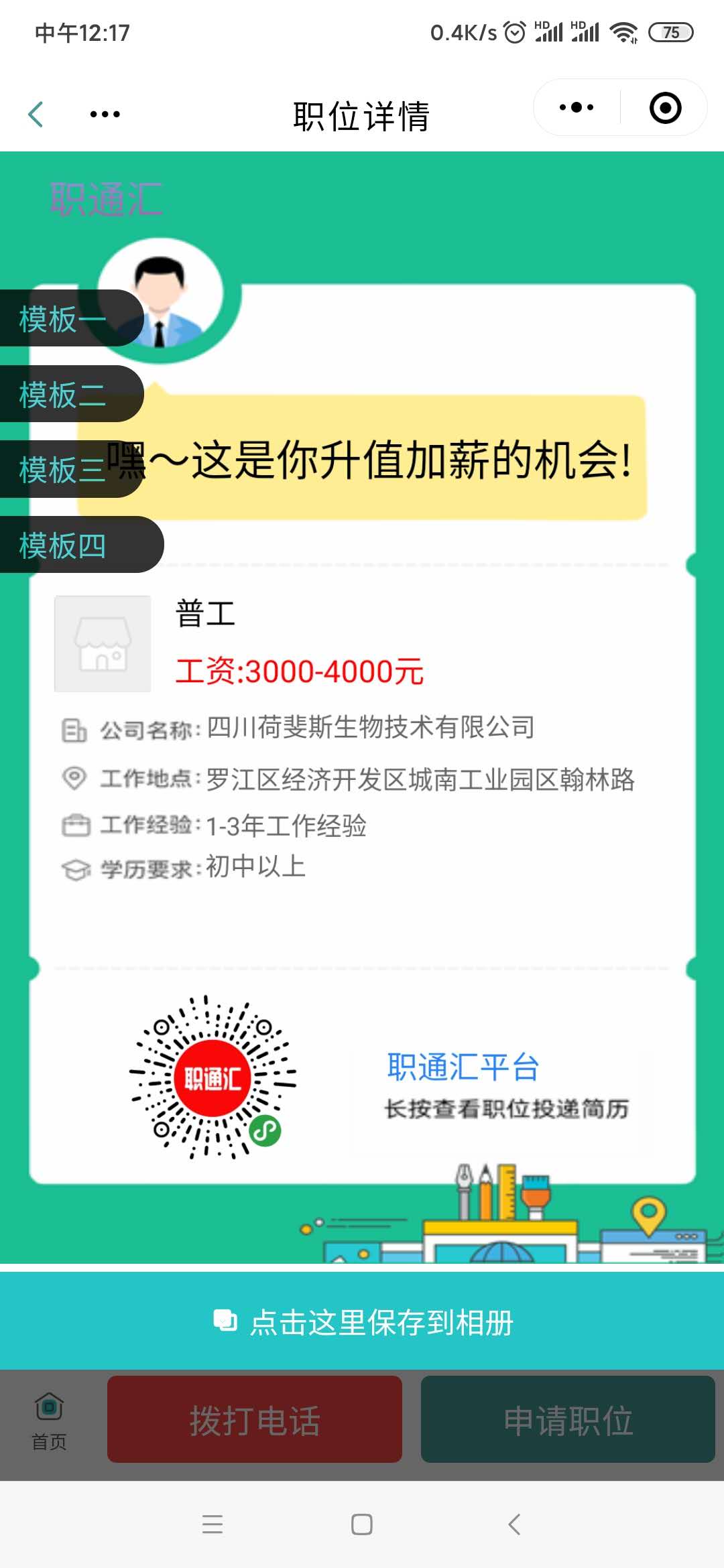Tap 申请职位 to apply for the job
Image resolution: width=724 pixels, height=1568 pixels.
coord(568,1419)
